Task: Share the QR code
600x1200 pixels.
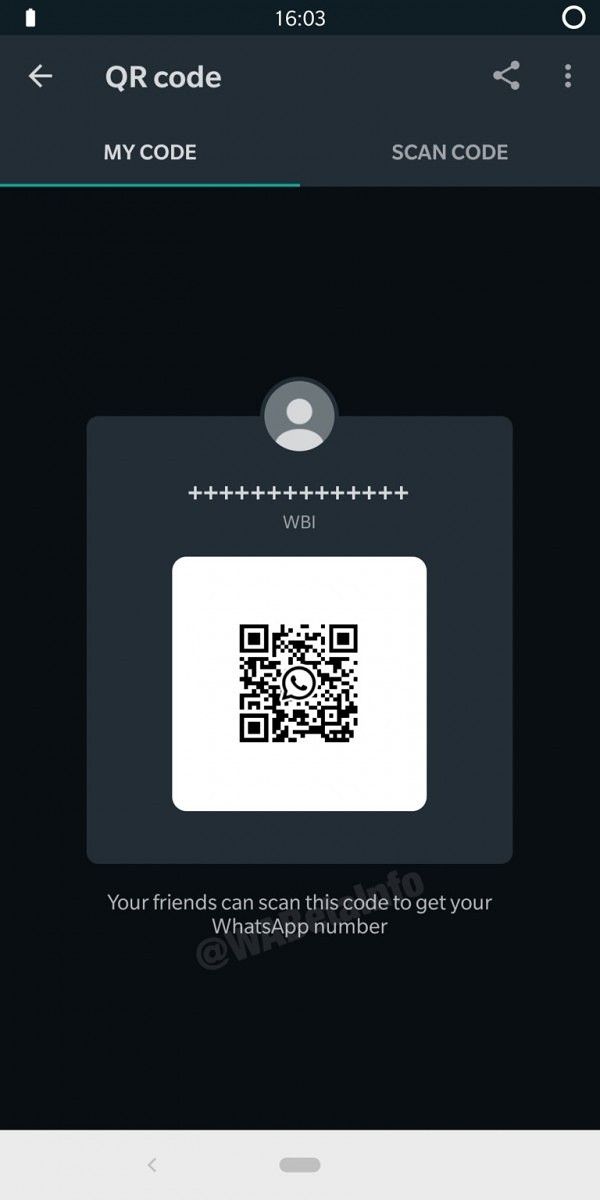Action: point(506,76)
